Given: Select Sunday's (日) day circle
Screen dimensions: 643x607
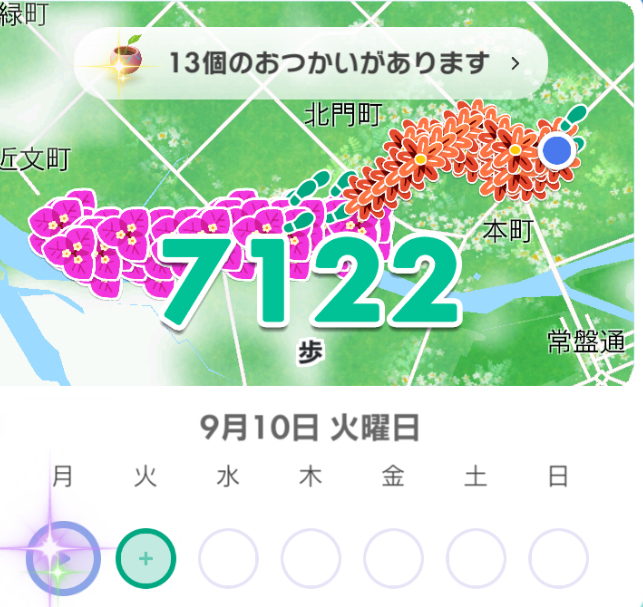Looking at the screenshot, I should pos(558,557).
